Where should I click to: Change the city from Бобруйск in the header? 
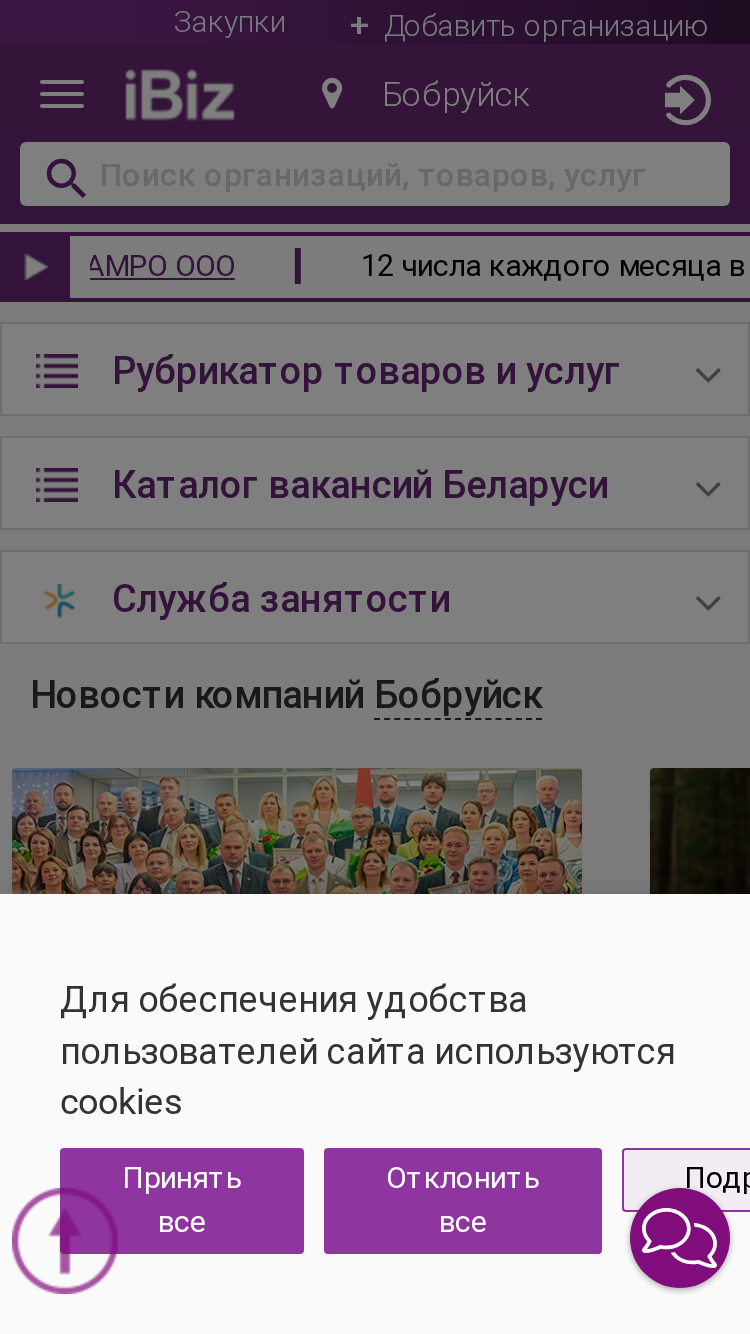pyautogui.click(x=456, y=95)
